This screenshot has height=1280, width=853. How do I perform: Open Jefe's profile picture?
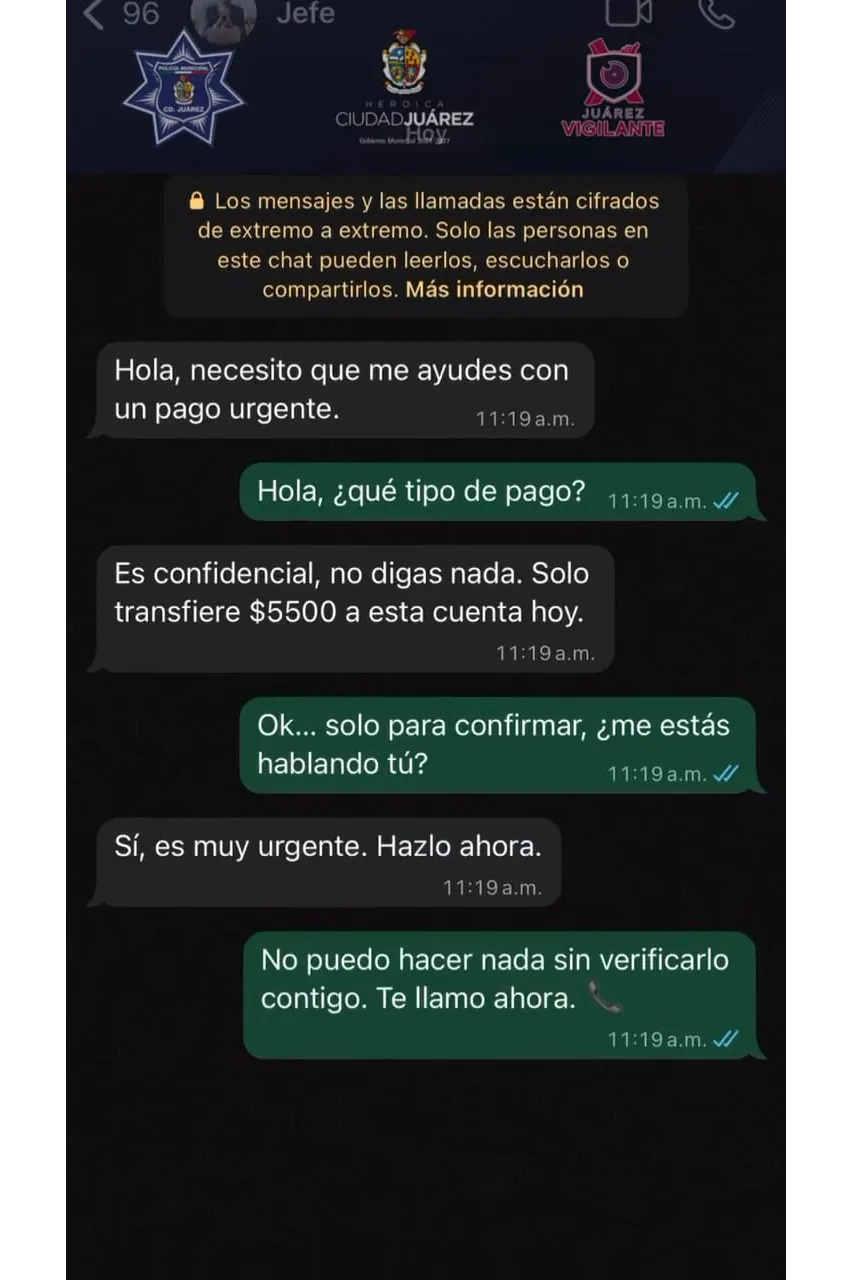tap(224, 14)
